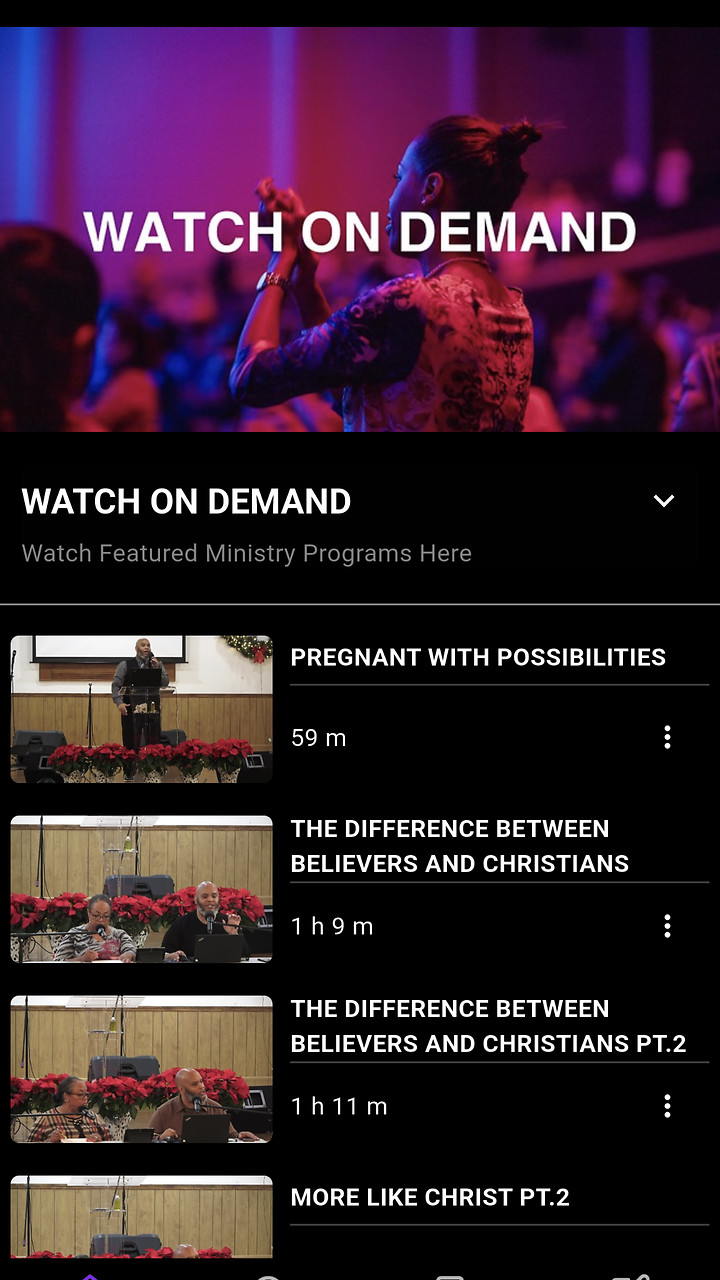Open the Watch On Demand header dropdown arrow

pyautogui.click(x=664, y=501)
